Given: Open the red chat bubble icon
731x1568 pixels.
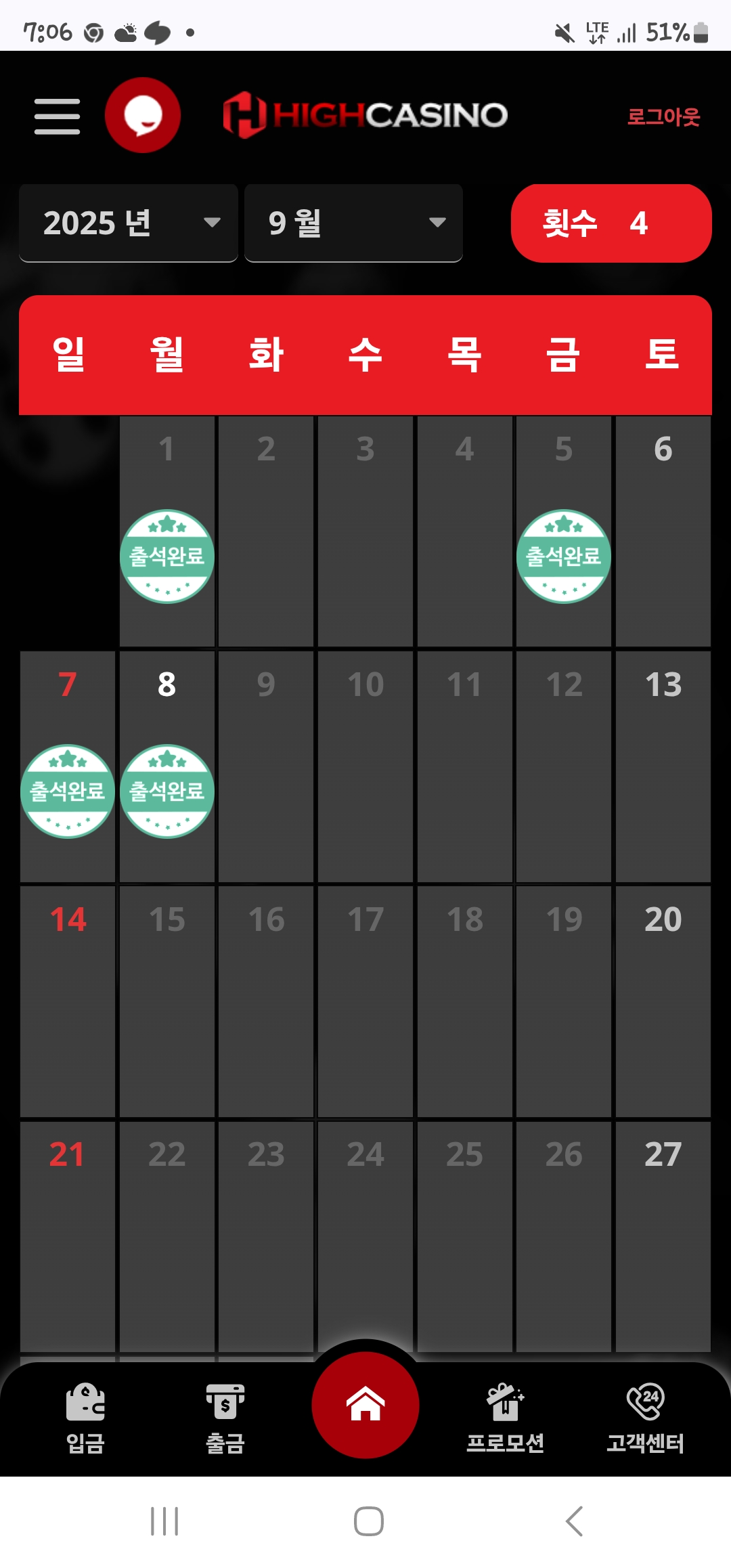Looking at the screenshot, I should click(143, 115).
